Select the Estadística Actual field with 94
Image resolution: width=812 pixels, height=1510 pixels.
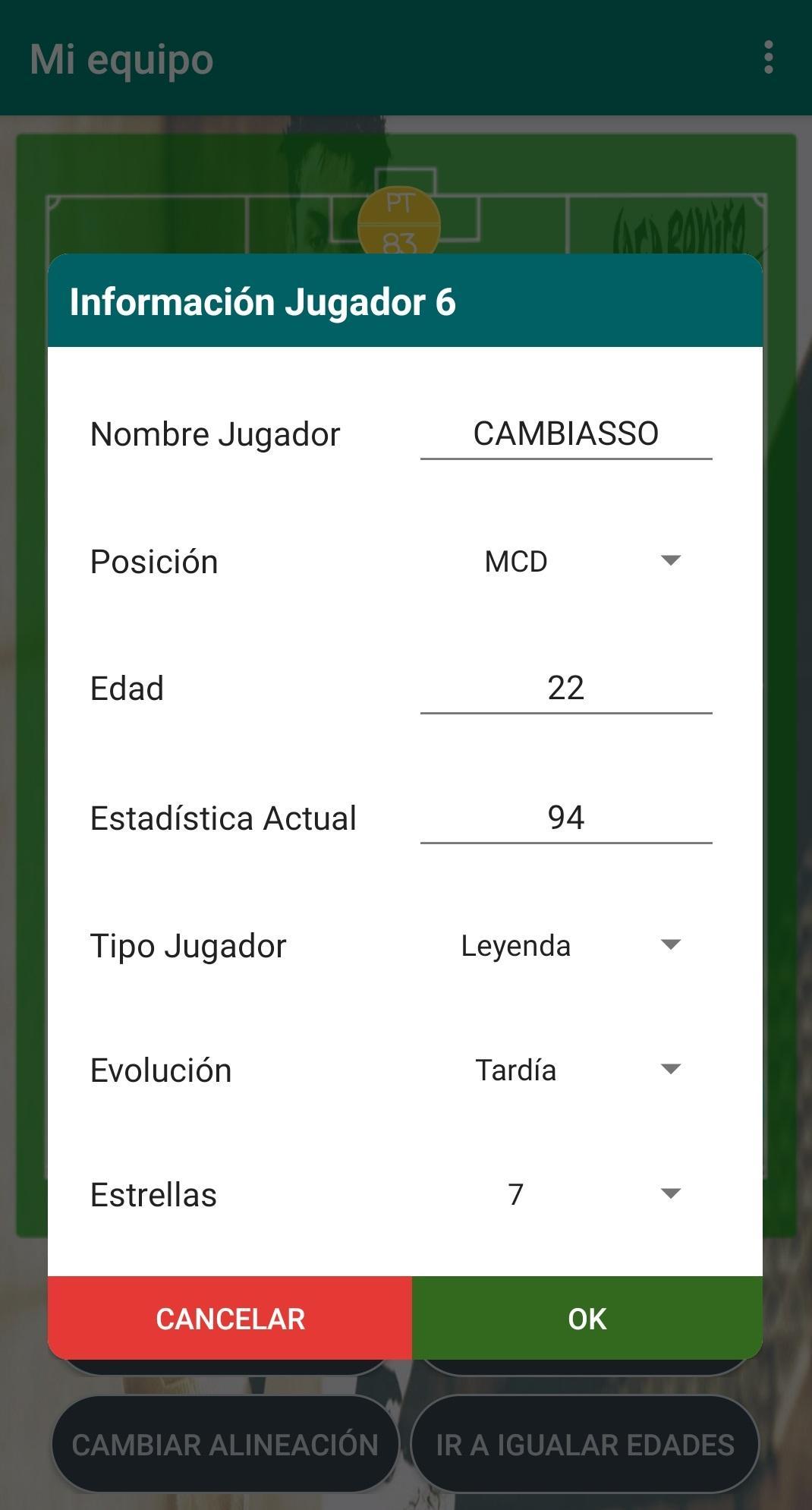click(565, 818)
